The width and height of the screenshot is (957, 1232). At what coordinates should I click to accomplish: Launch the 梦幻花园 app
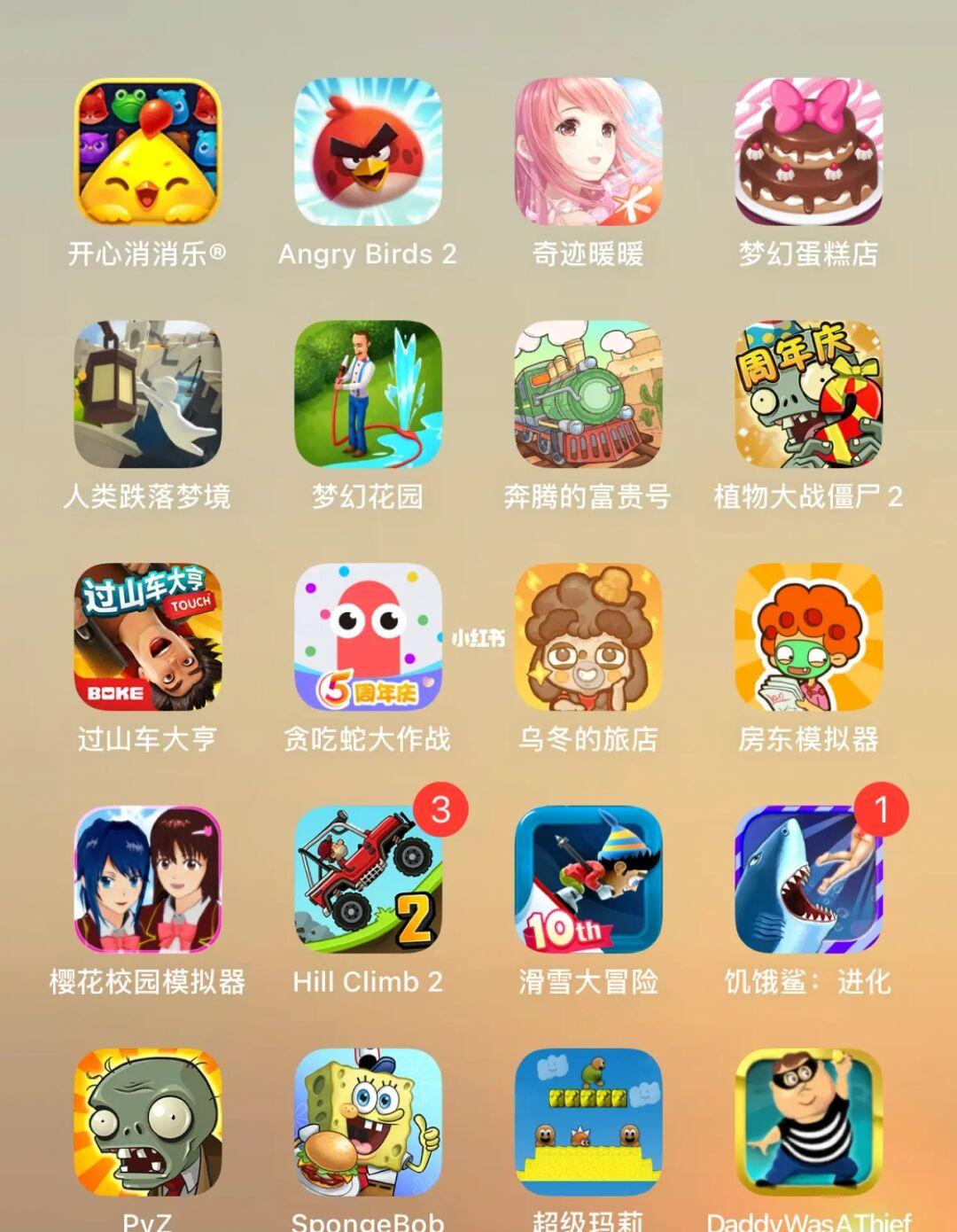368,394
